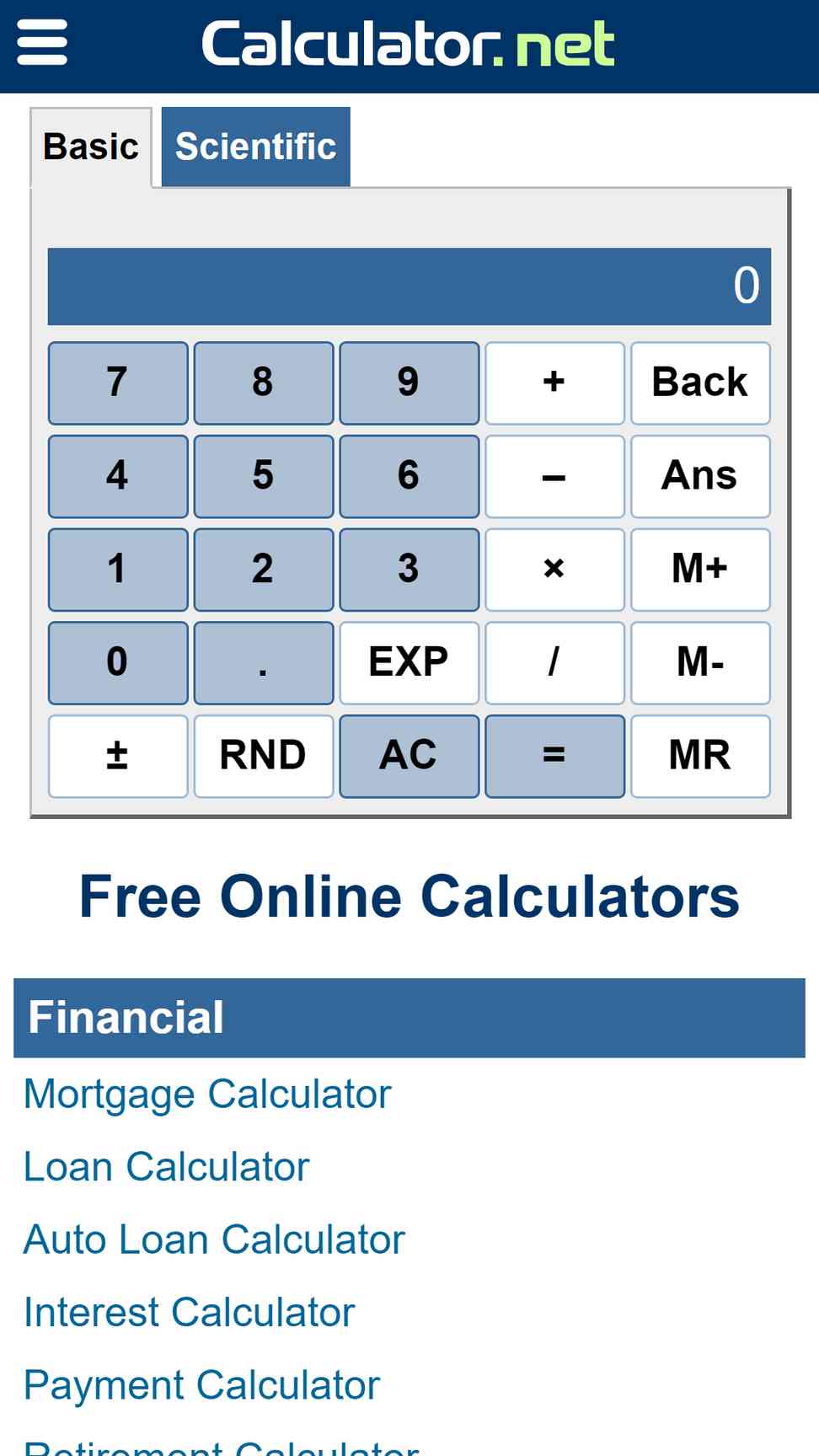Tap the multiply operator key

pyautogui.click(x=554, y=570)
